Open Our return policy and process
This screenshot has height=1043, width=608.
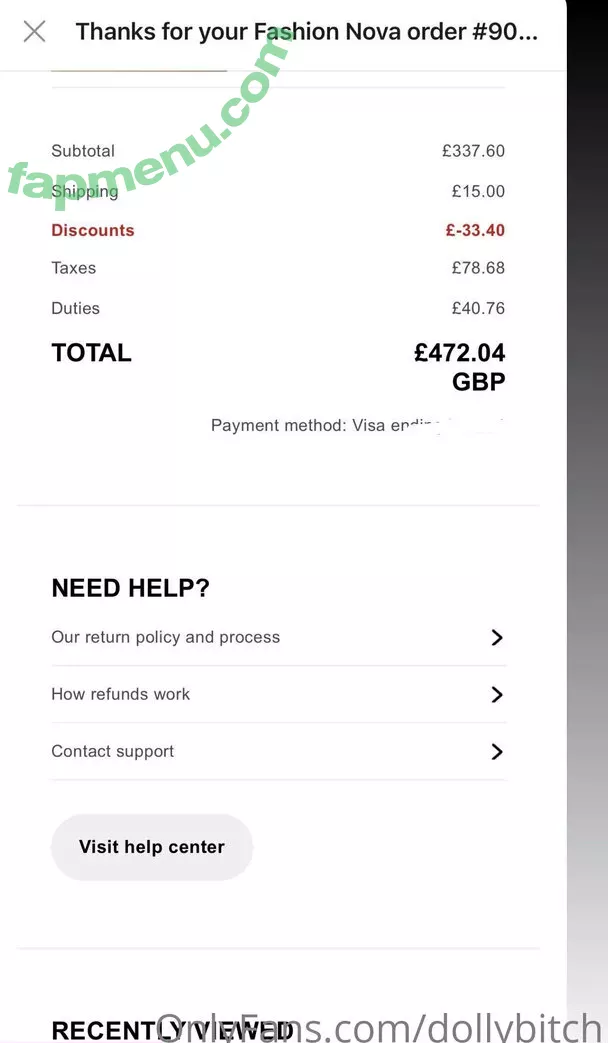click(277, 638)
